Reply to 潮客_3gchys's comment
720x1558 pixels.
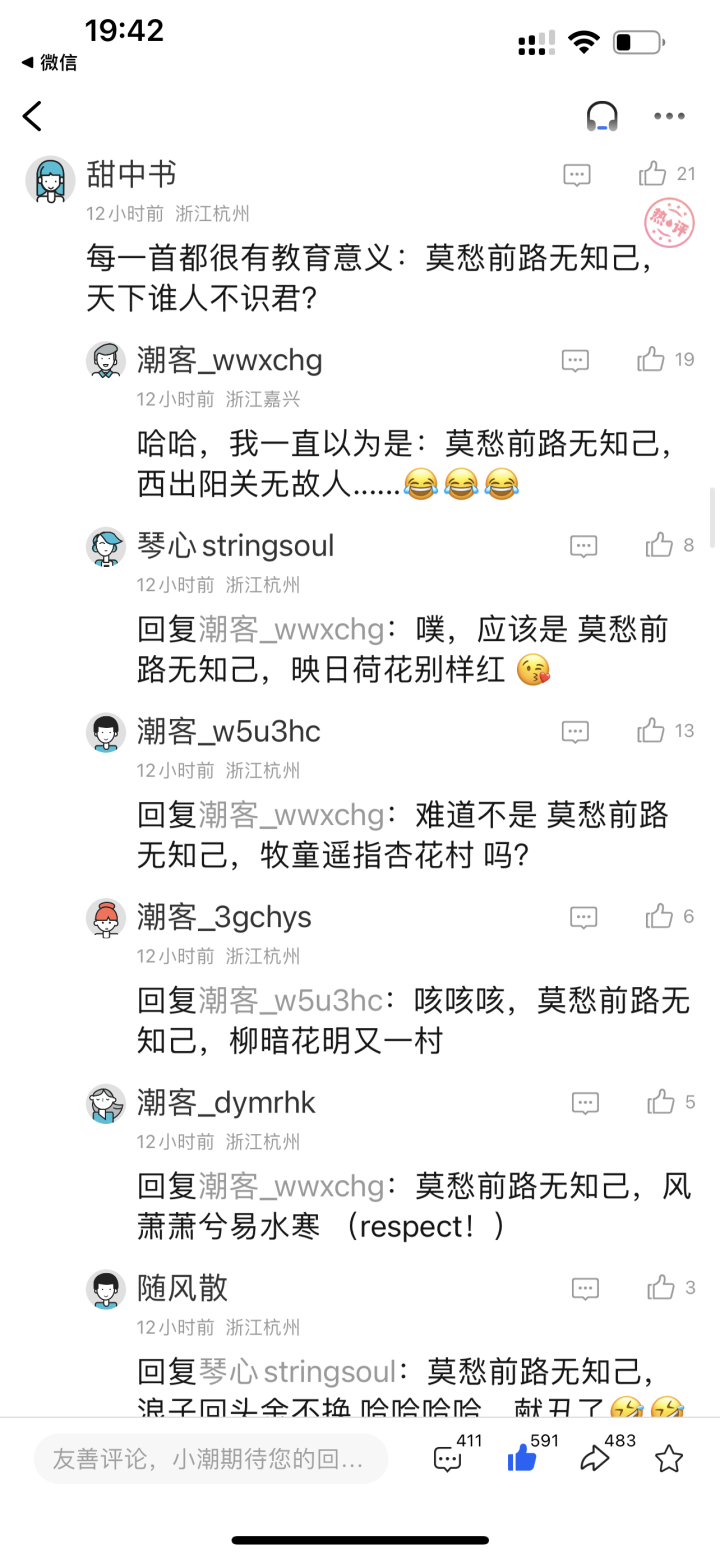click(584, 917)
